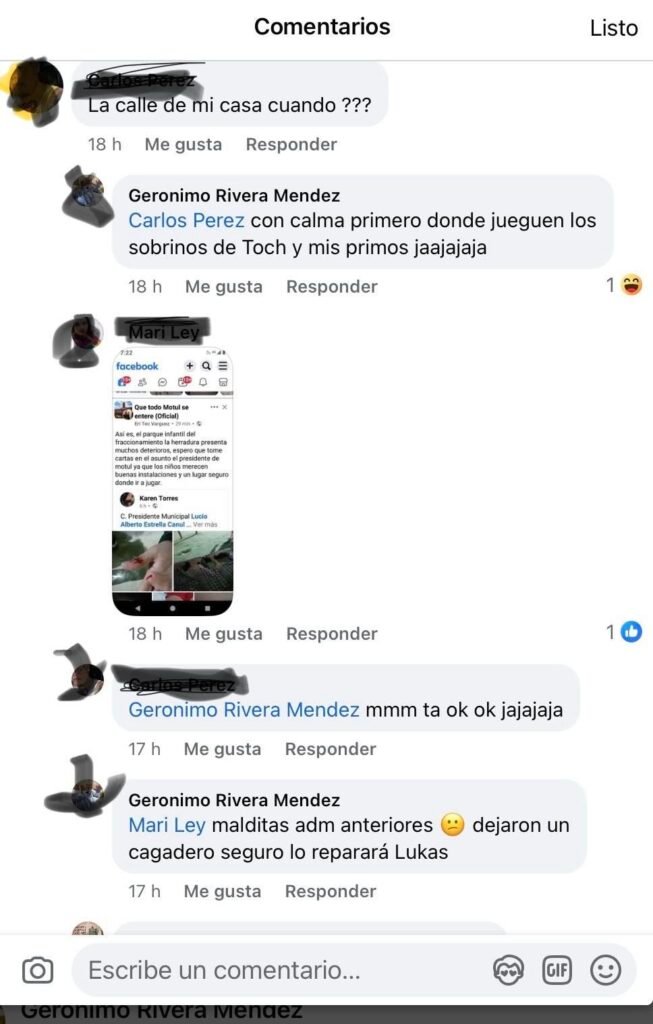Screen dimensions: 653x1024
Task: Like the comment "La calle de mi casa cuando ???"
Action: (183, 144)
